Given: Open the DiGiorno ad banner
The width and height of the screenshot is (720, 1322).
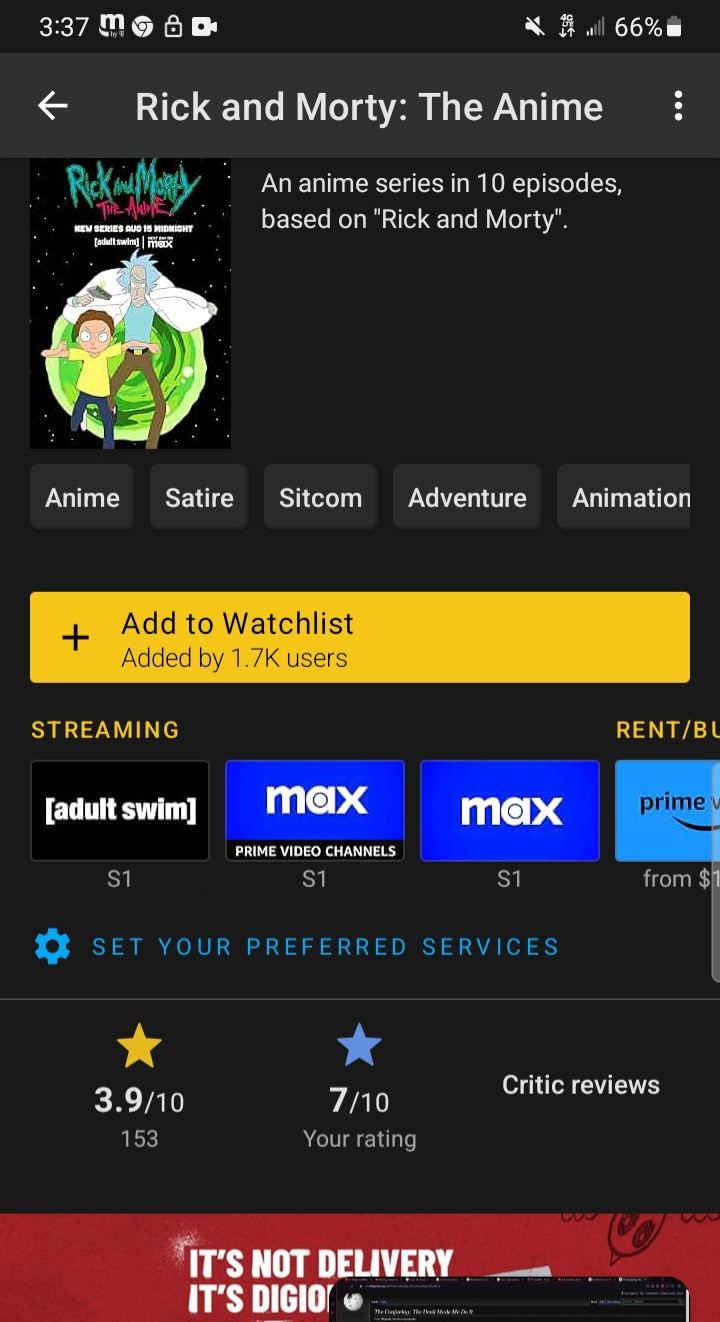Looking at the screenshot, I should click(x=360, y=1268).
